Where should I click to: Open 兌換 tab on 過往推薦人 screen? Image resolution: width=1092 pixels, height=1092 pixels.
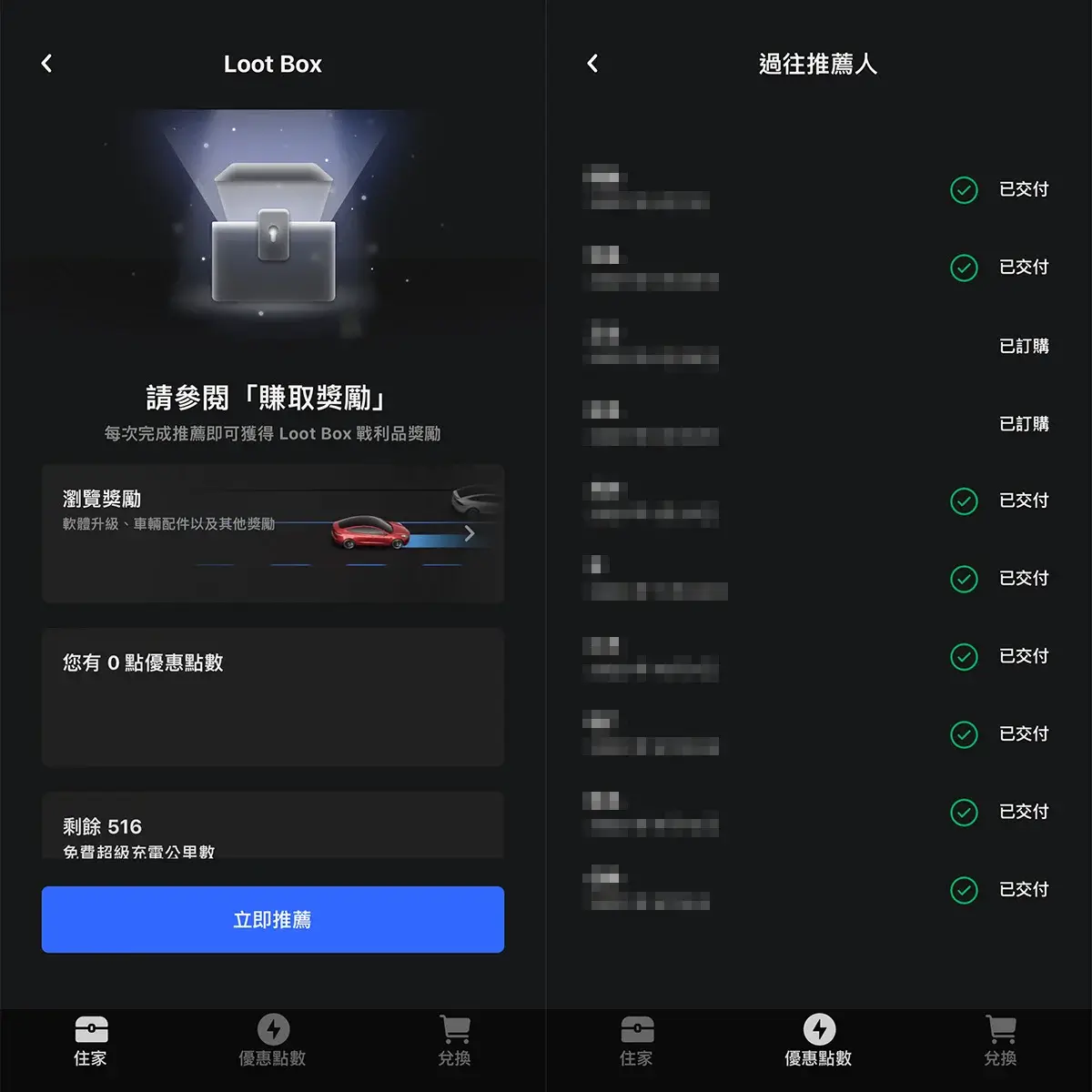click(x=1000, y=1039)
